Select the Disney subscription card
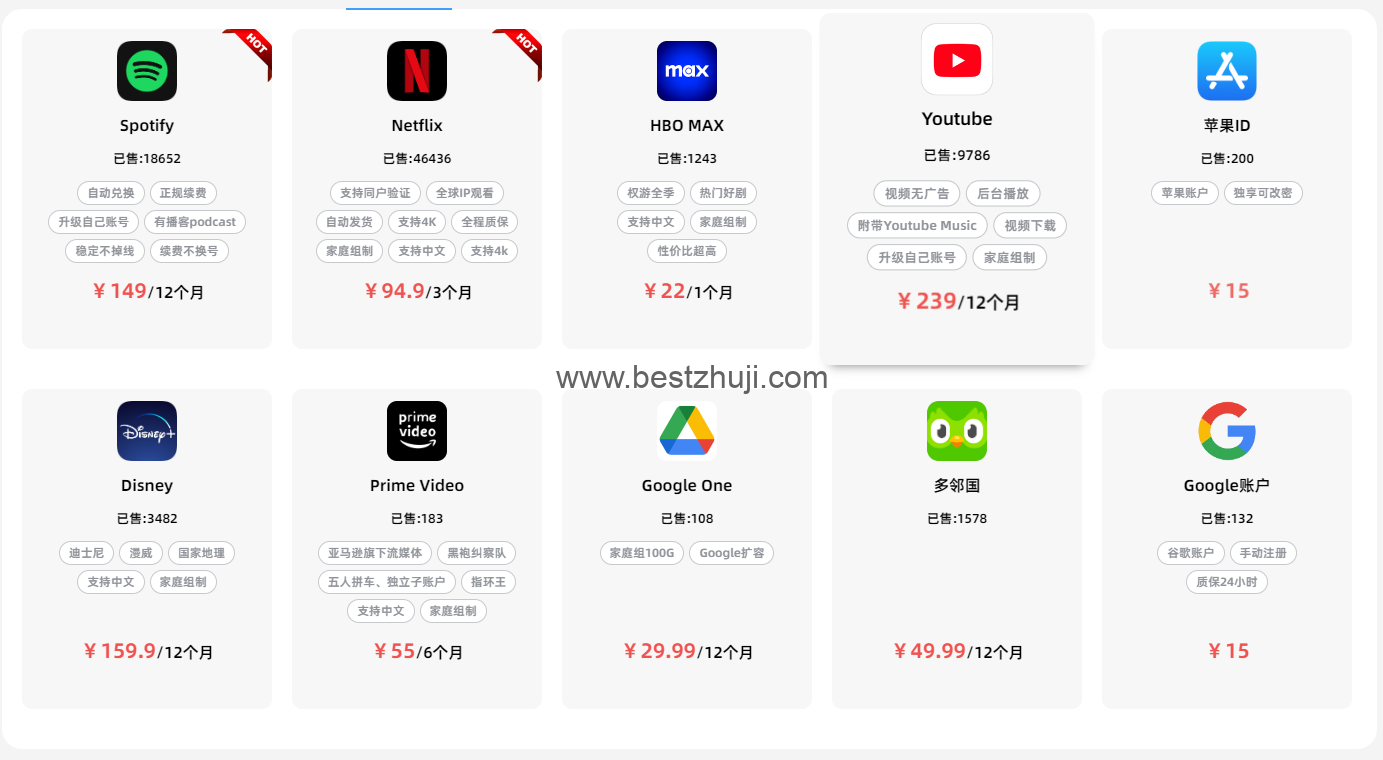1383x760 pixels. click(x=147, y=485)
